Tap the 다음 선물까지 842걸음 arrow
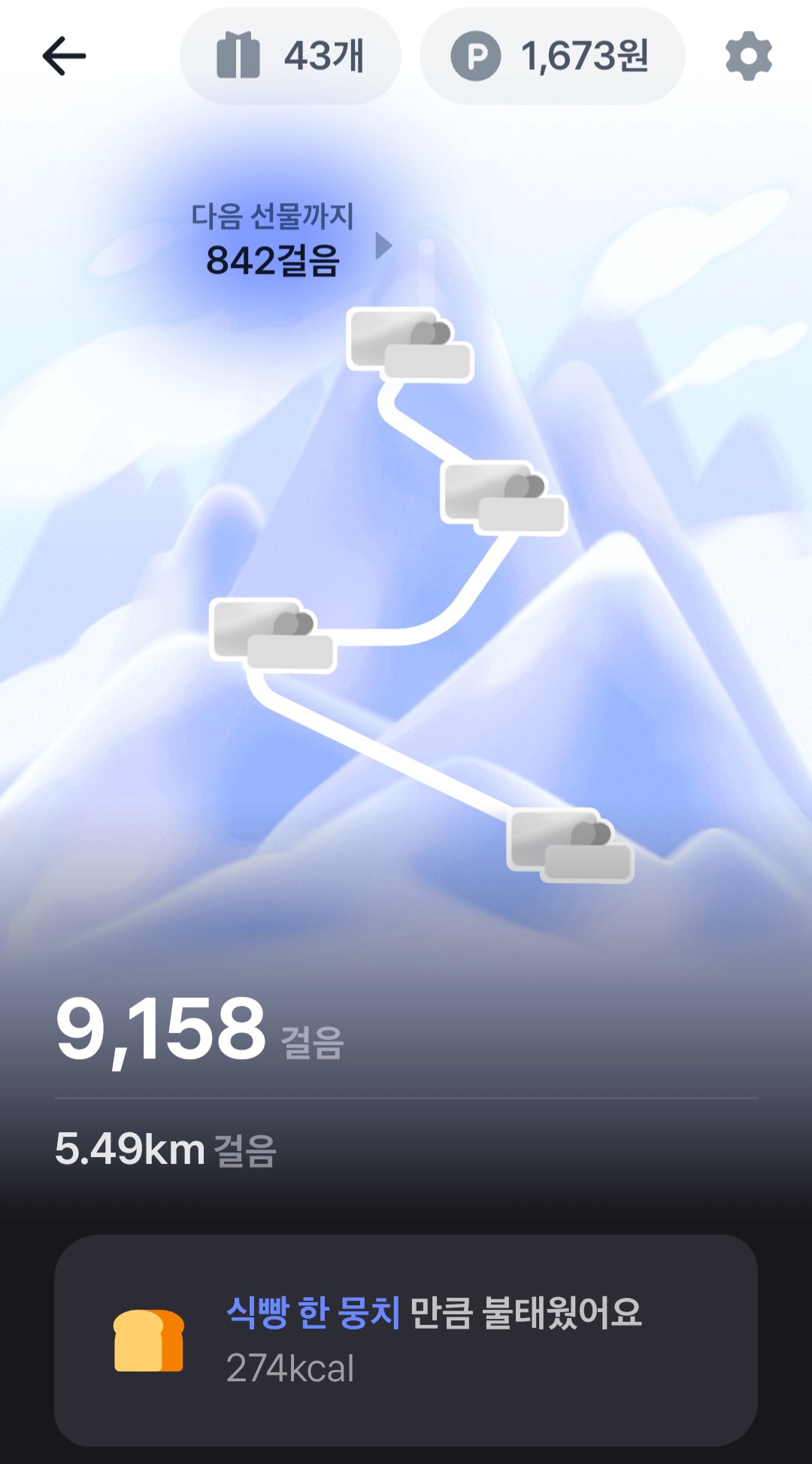812x1464 pixels. click(x=383, y=245)
